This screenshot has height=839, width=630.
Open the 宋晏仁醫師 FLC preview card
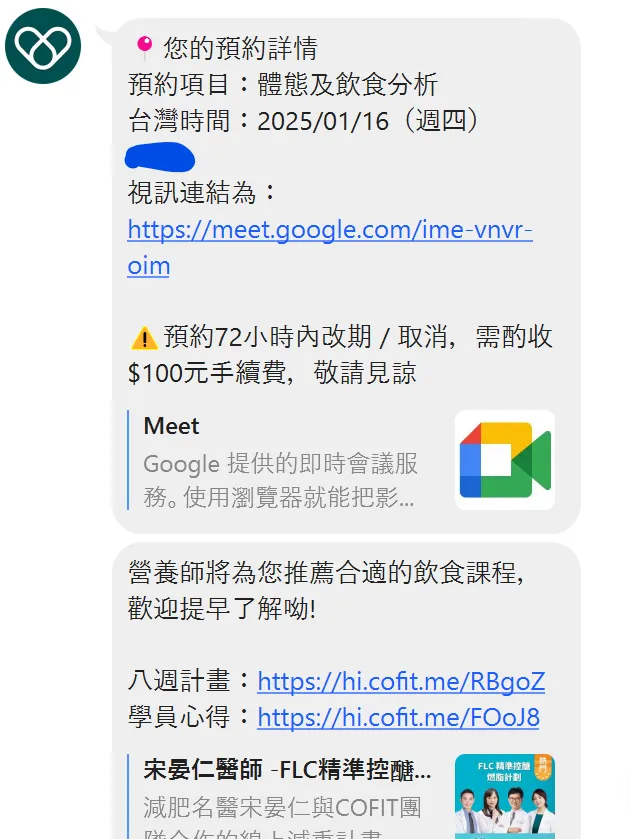click(340, 795)
